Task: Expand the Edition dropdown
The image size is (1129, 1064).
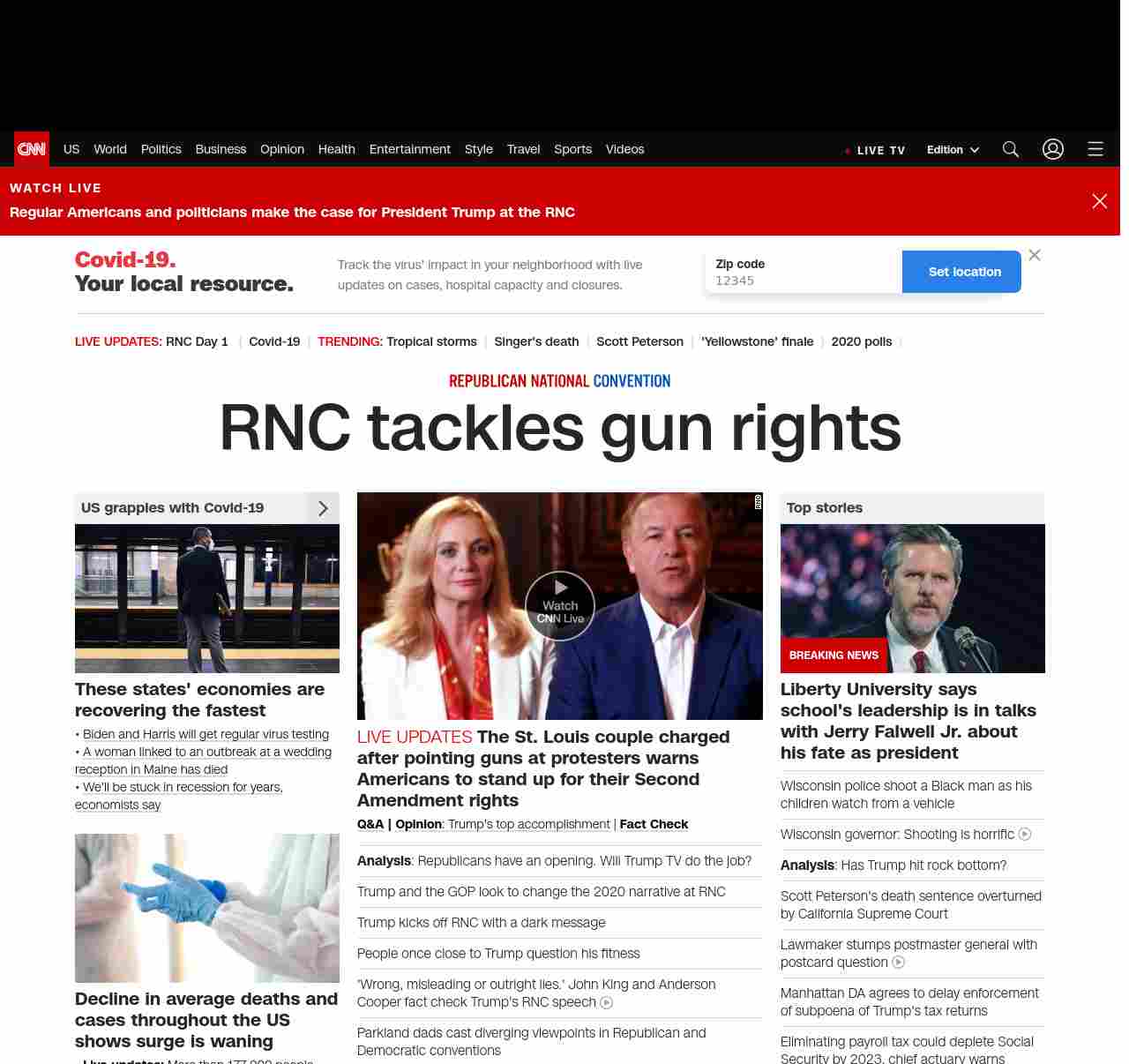Action: click(953, 150)
